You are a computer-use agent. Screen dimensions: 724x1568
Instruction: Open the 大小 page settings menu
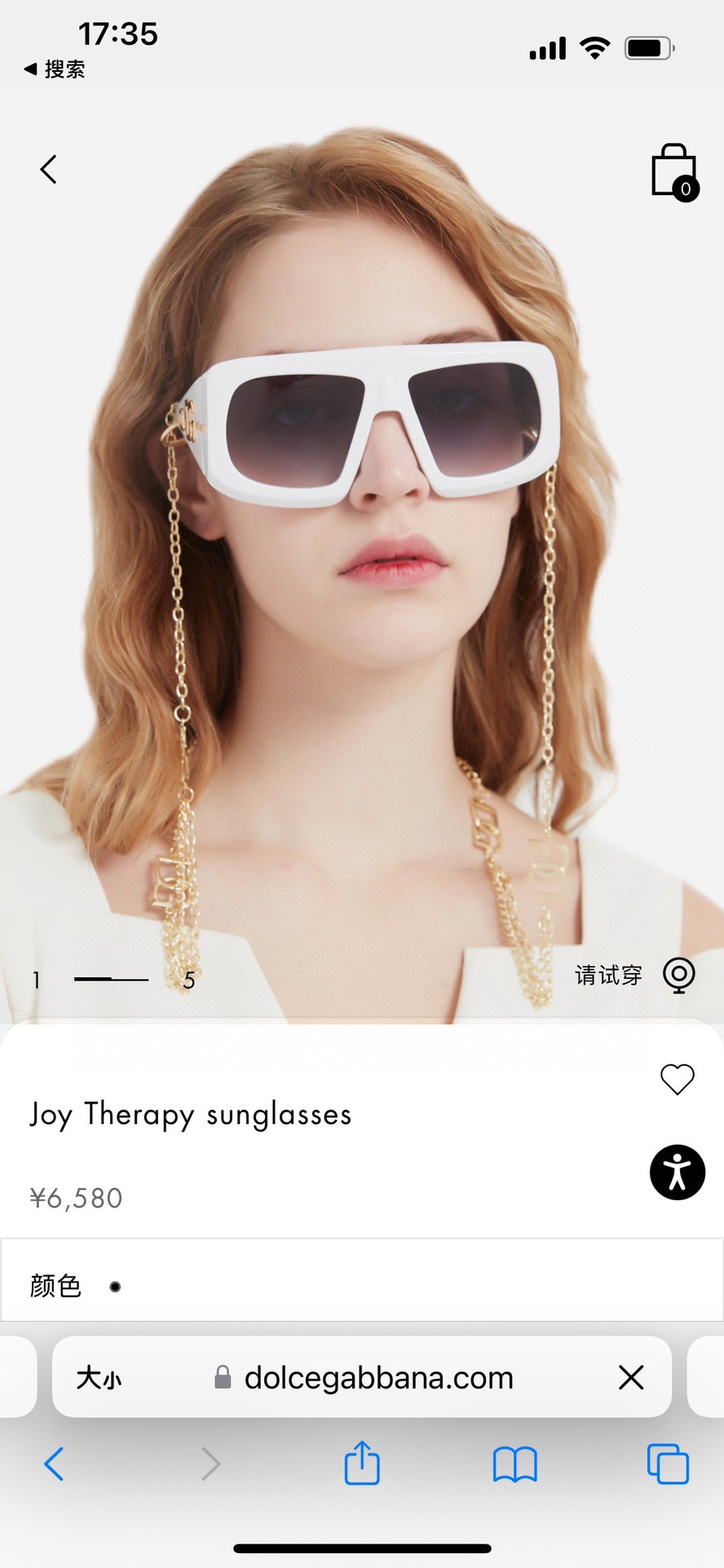tap(99, 1378)
